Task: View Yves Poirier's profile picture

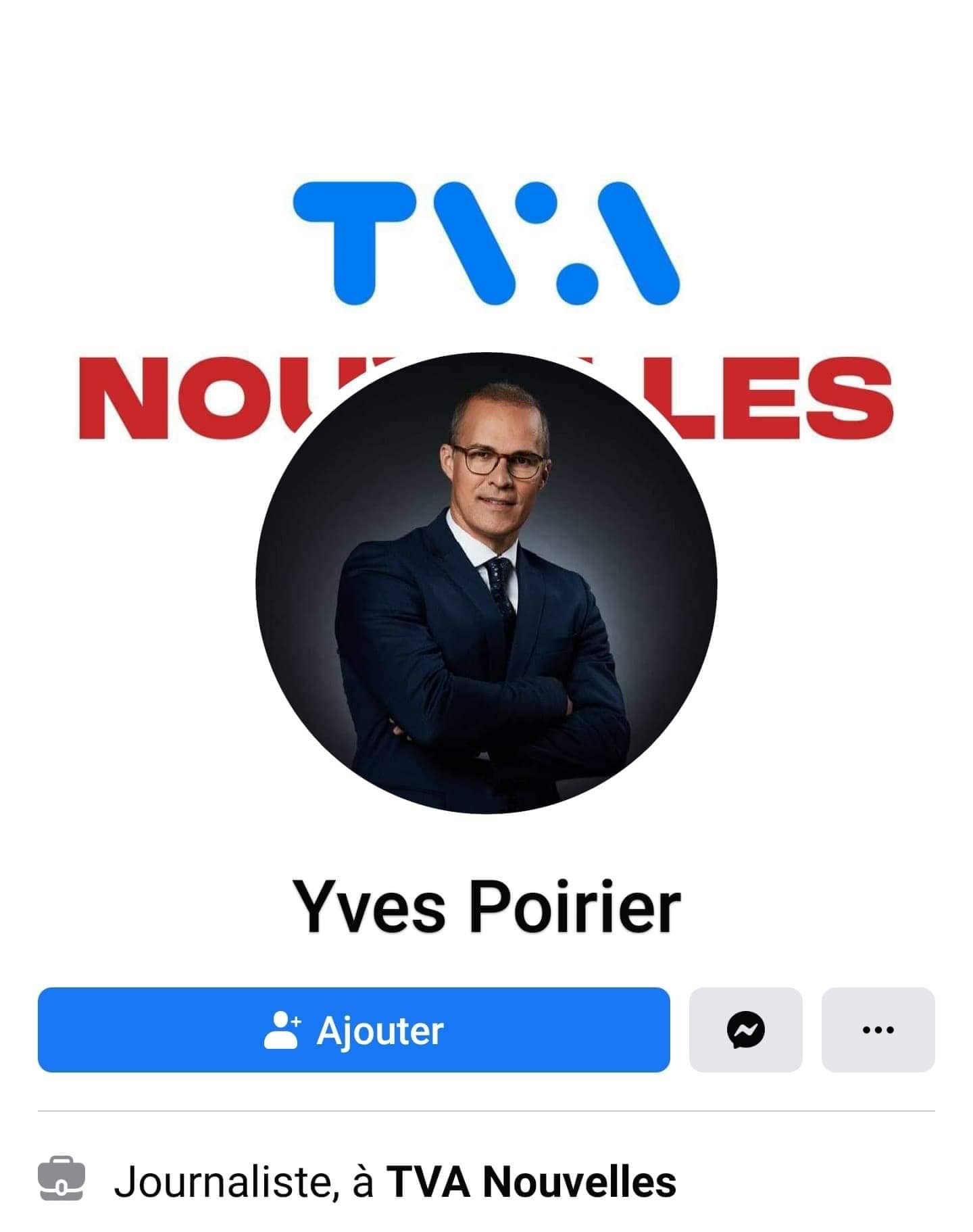Action: (x=486, y=583)
